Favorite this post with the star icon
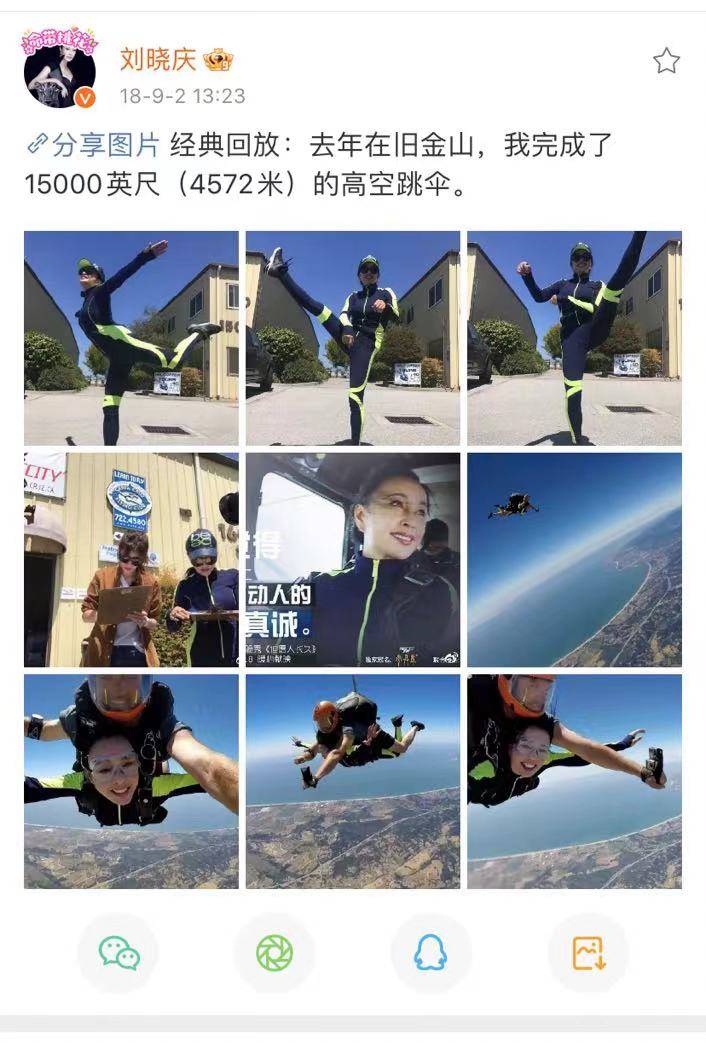Viewport: 706px width, 1043px height. [x=666, y=62]
